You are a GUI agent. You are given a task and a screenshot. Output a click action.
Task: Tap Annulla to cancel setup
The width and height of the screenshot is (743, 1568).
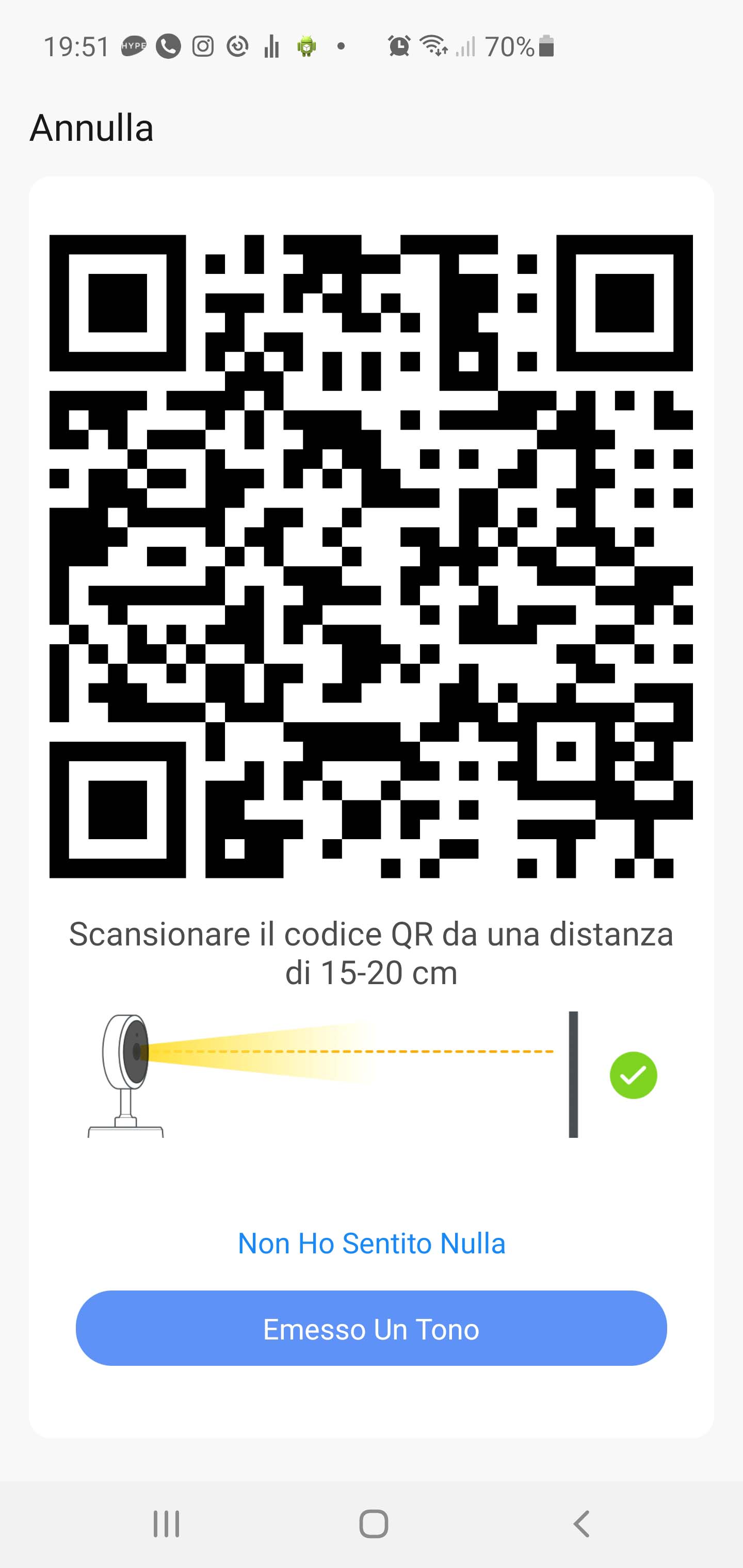pyautogui.click(x=91, y=128)
